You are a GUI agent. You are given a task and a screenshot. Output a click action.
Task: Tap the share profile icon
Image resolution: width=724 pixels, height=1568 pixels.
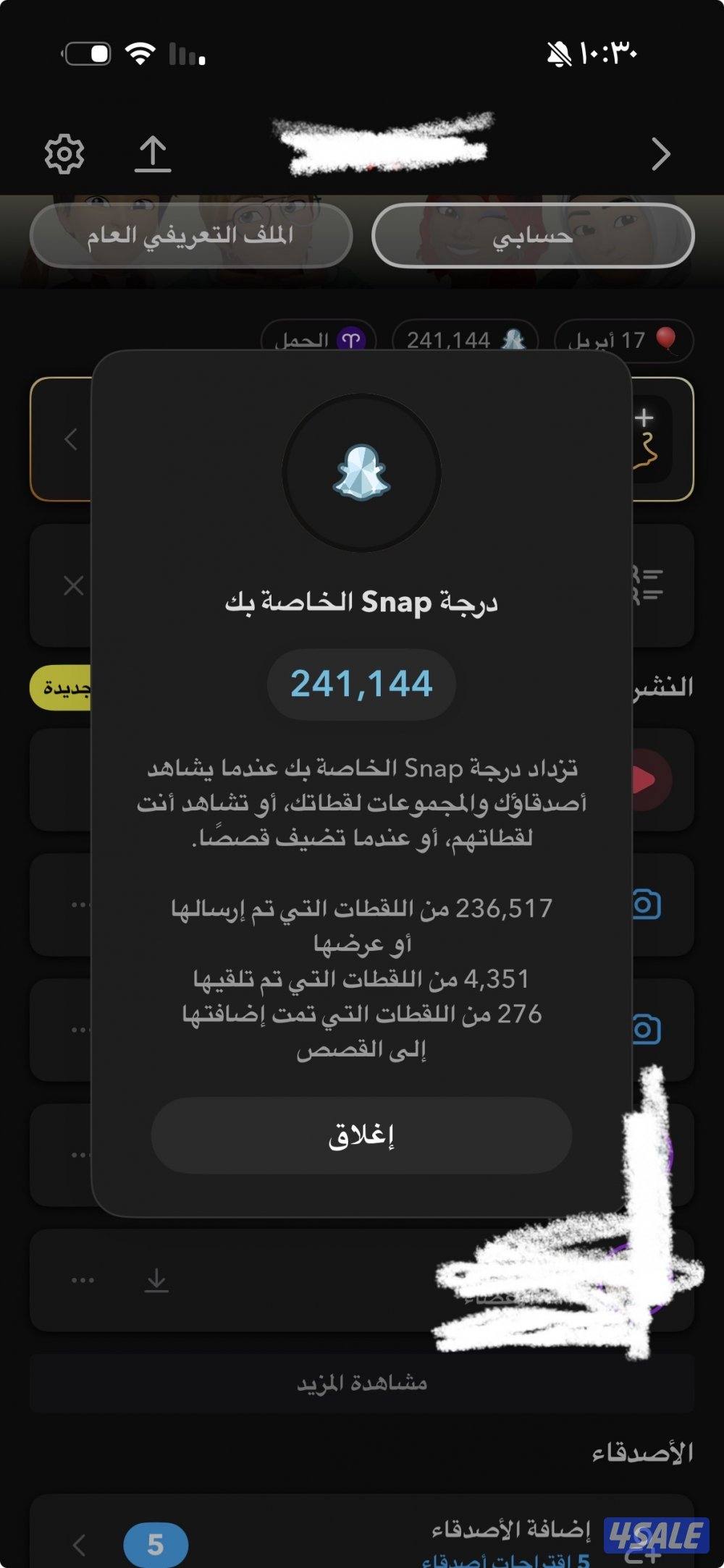[153, 153]
